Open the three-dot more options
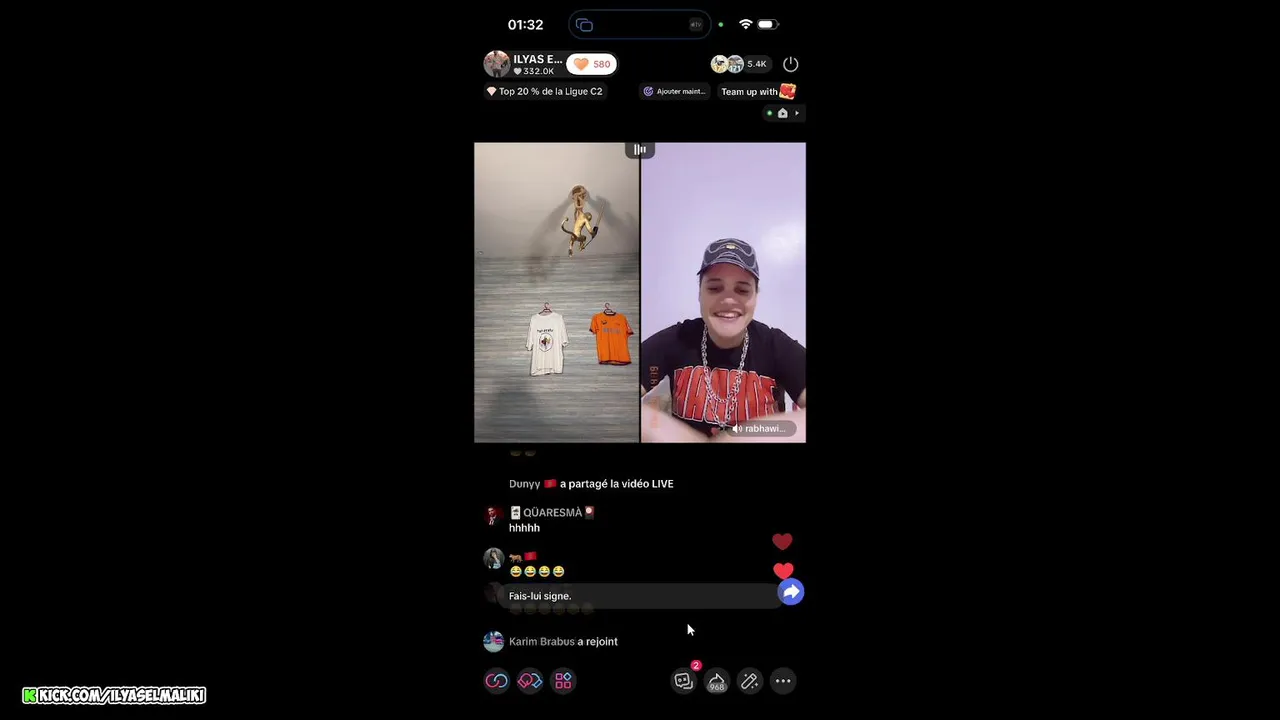The width and height of the screenshot is (1280, 720). [783, 681]
